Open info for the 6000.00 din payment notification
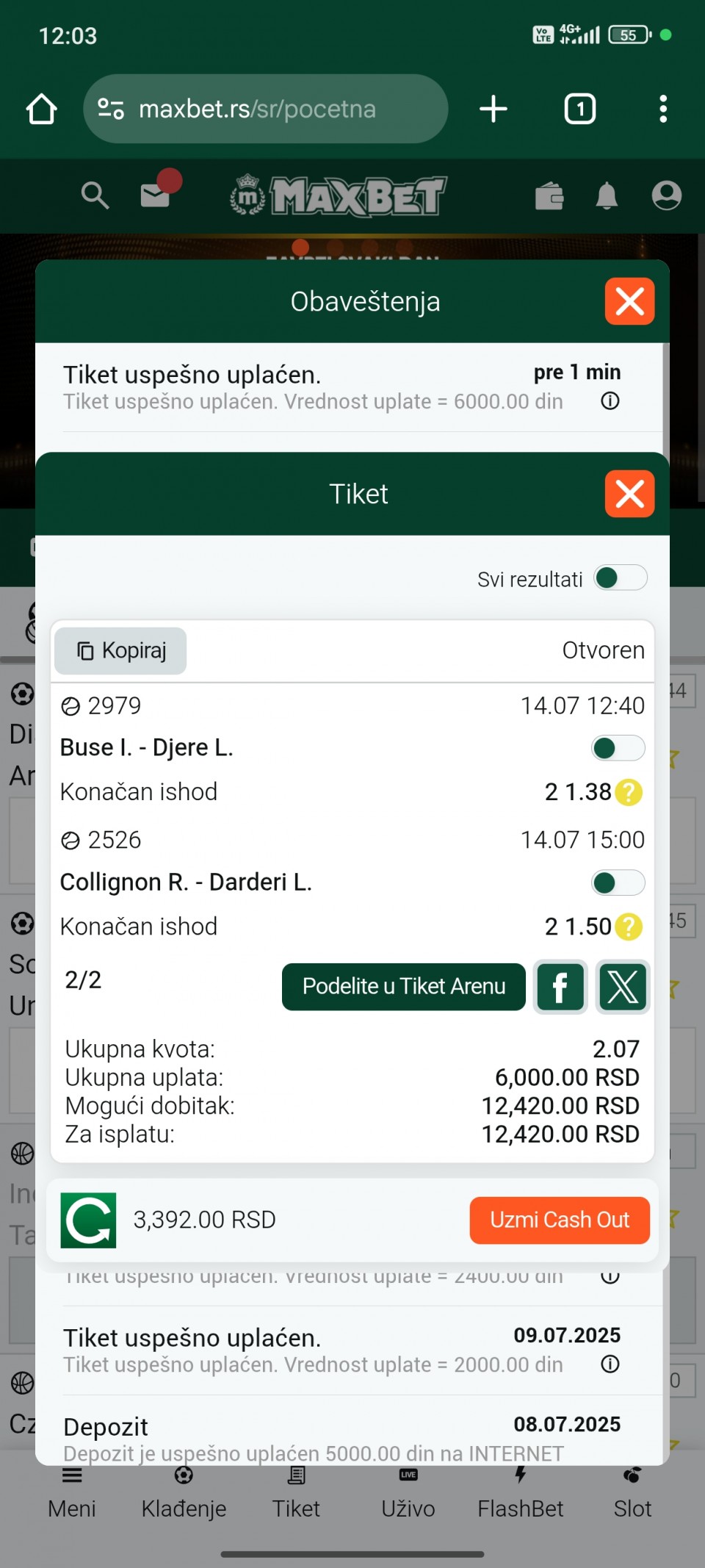 click(610, 401)
